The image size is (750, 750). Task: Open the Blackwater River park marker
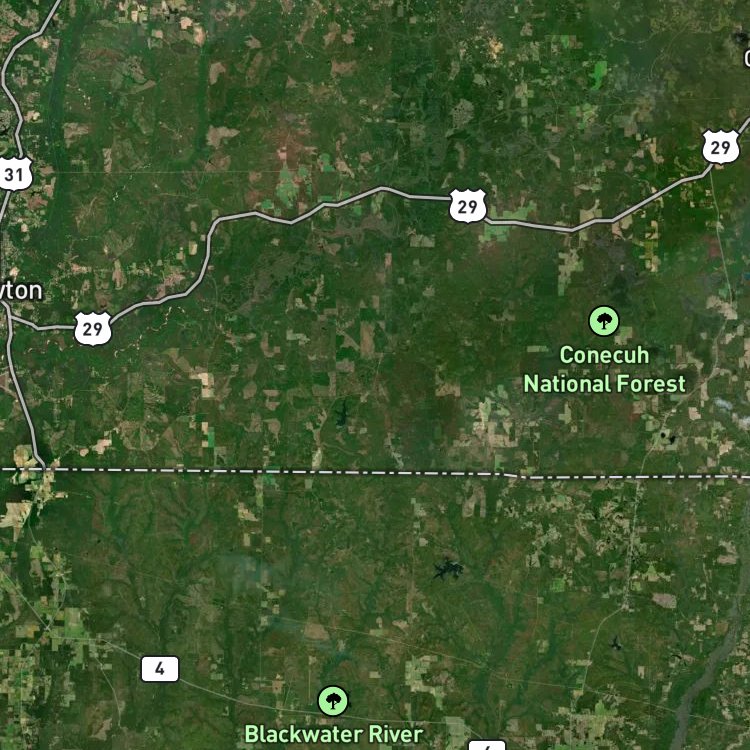coord(333,701)
